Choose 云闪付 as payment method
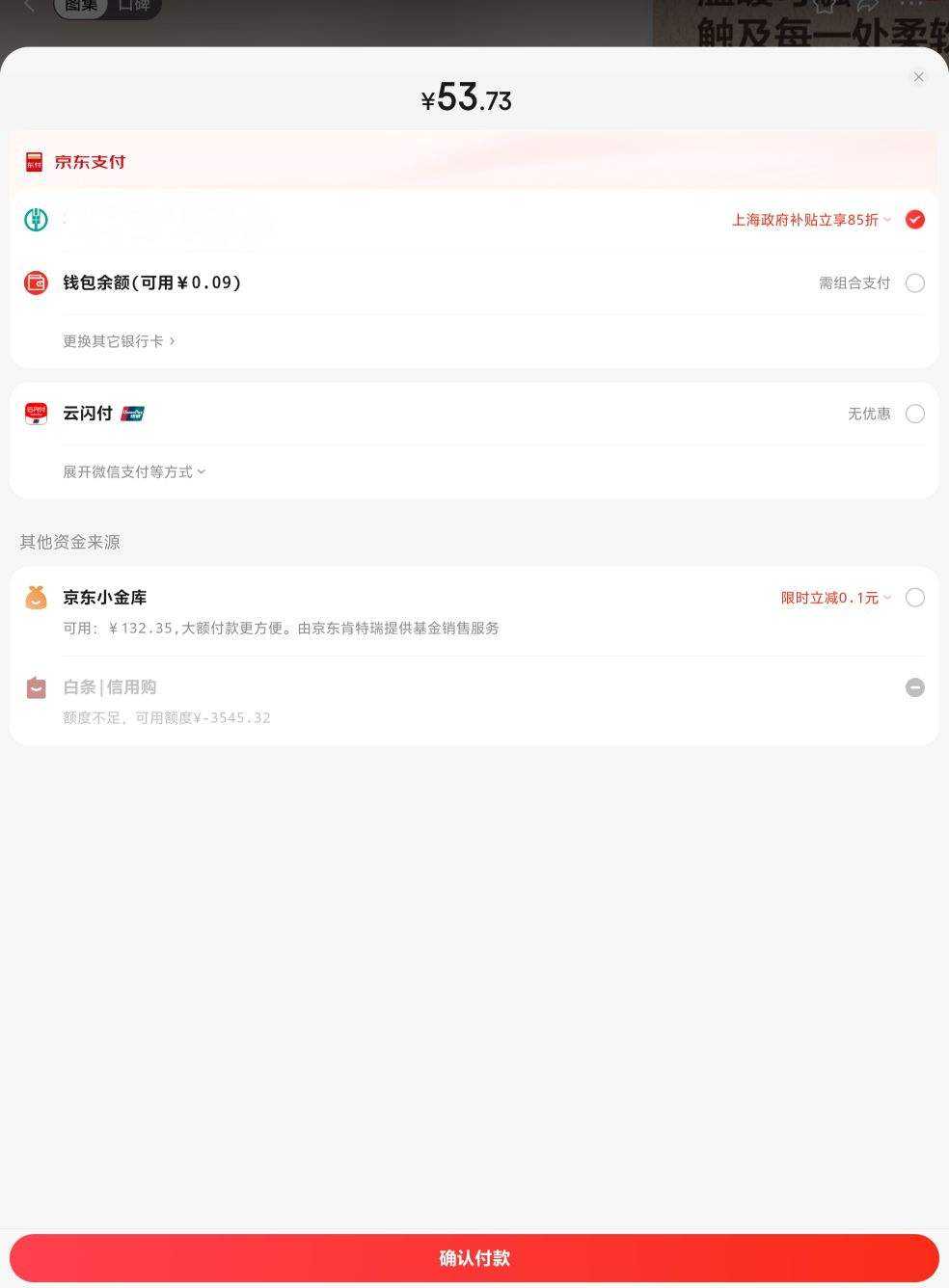 (x=914, y=414)
